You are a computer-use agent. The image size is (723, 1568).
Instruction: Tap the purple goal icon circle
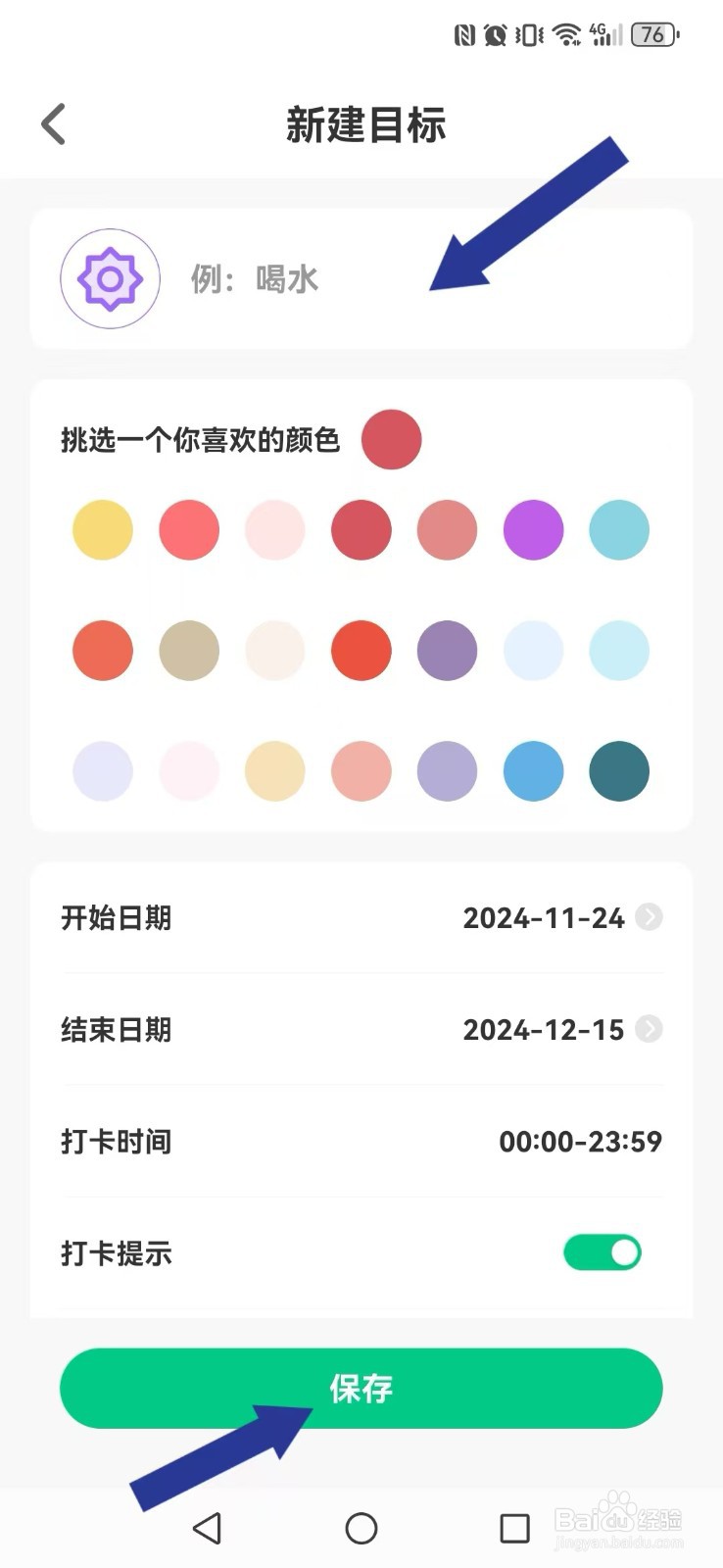[109, 278]
